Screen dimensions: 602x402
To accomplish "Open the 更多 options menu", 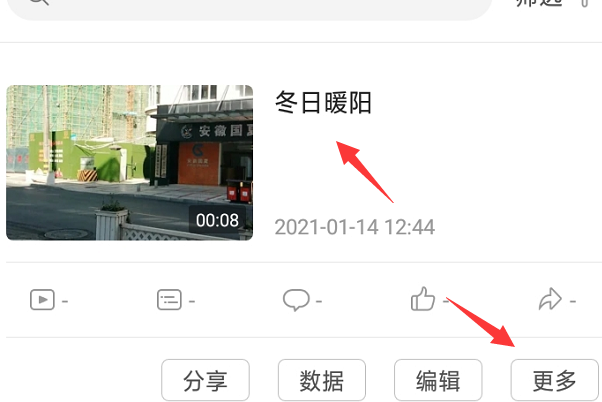I will [x=554, y=380].
